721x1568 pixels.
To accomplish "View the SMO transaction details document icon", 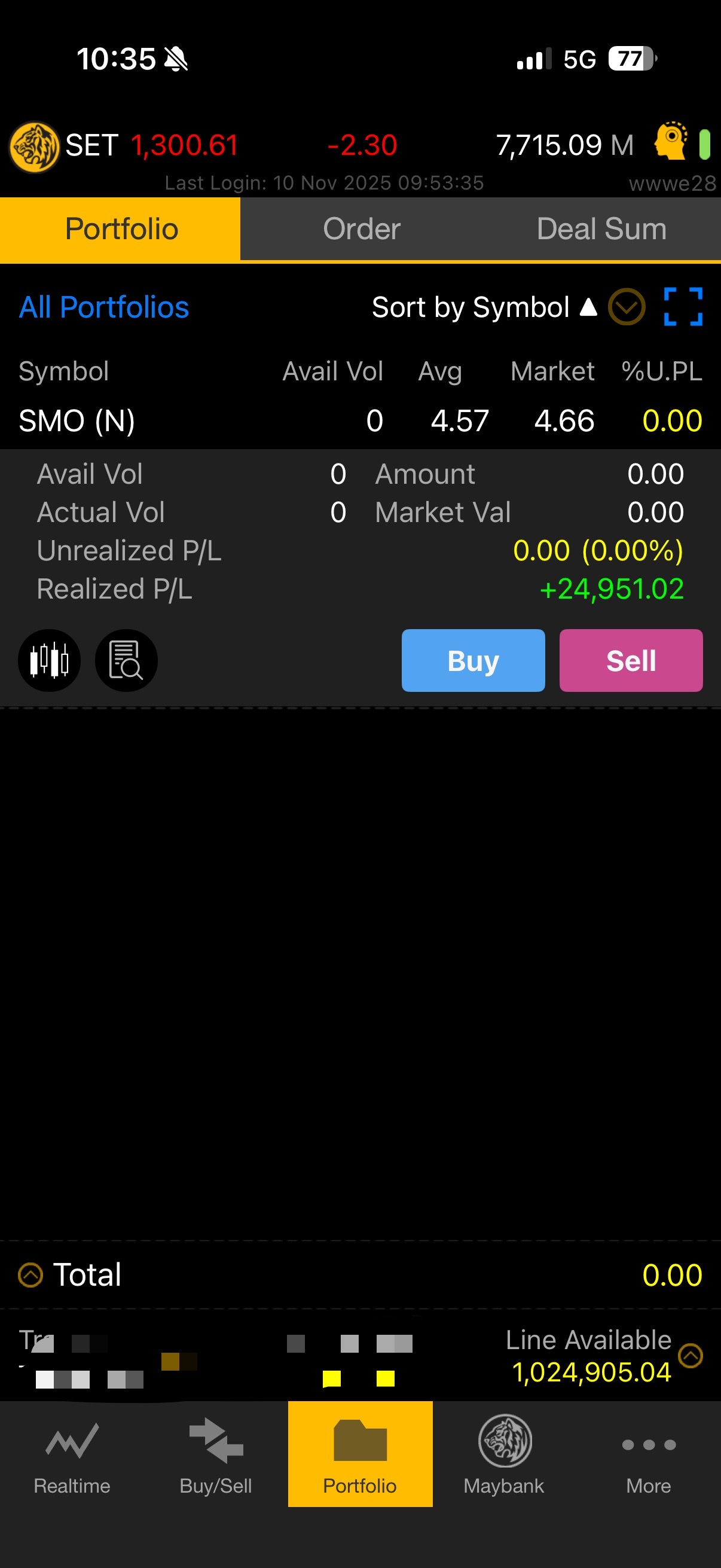I will click(x=126, y=660).
